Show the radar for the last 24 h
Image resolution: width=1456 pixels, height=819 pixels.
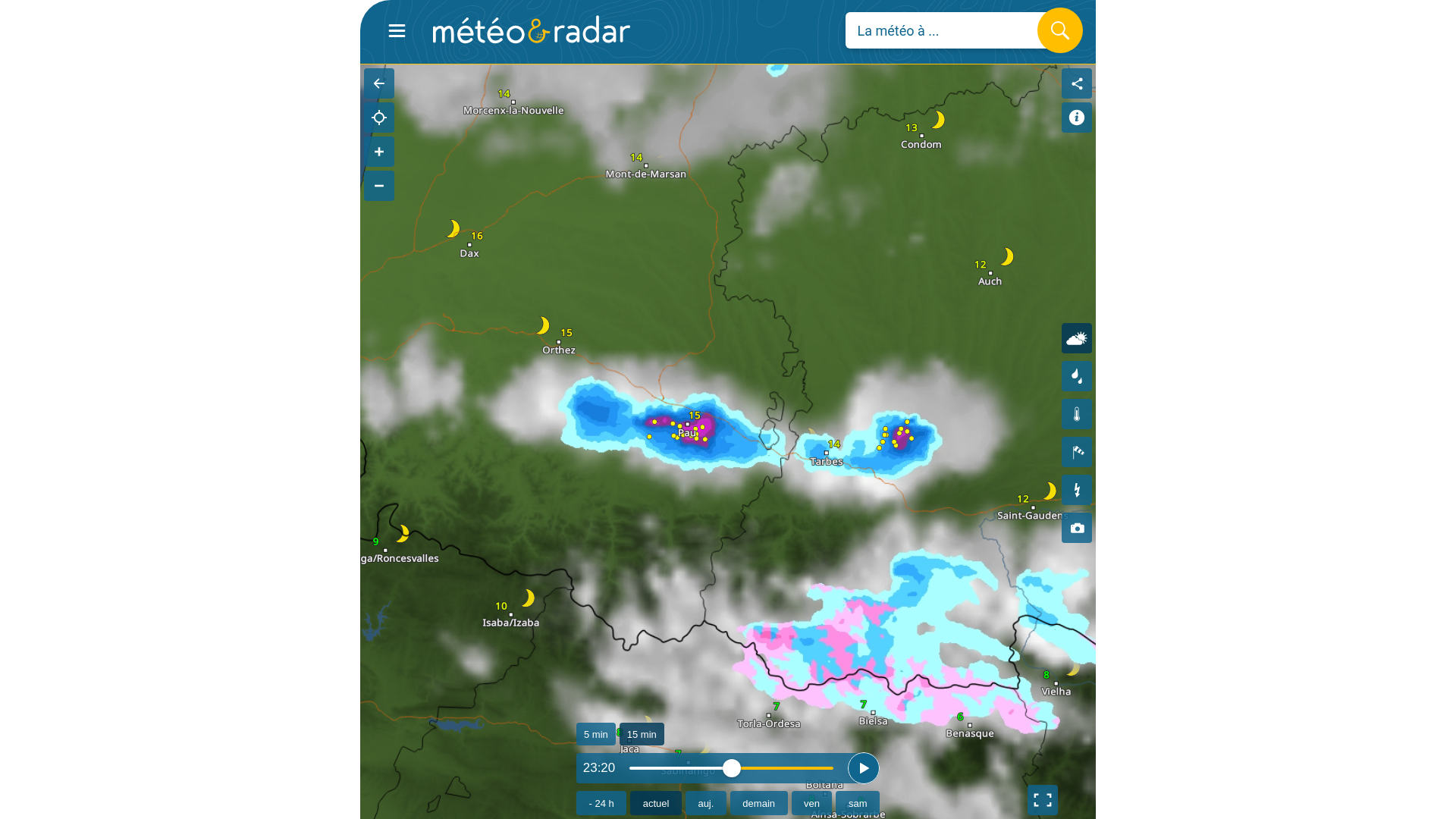pyautogui.click(x=601, y=803)
